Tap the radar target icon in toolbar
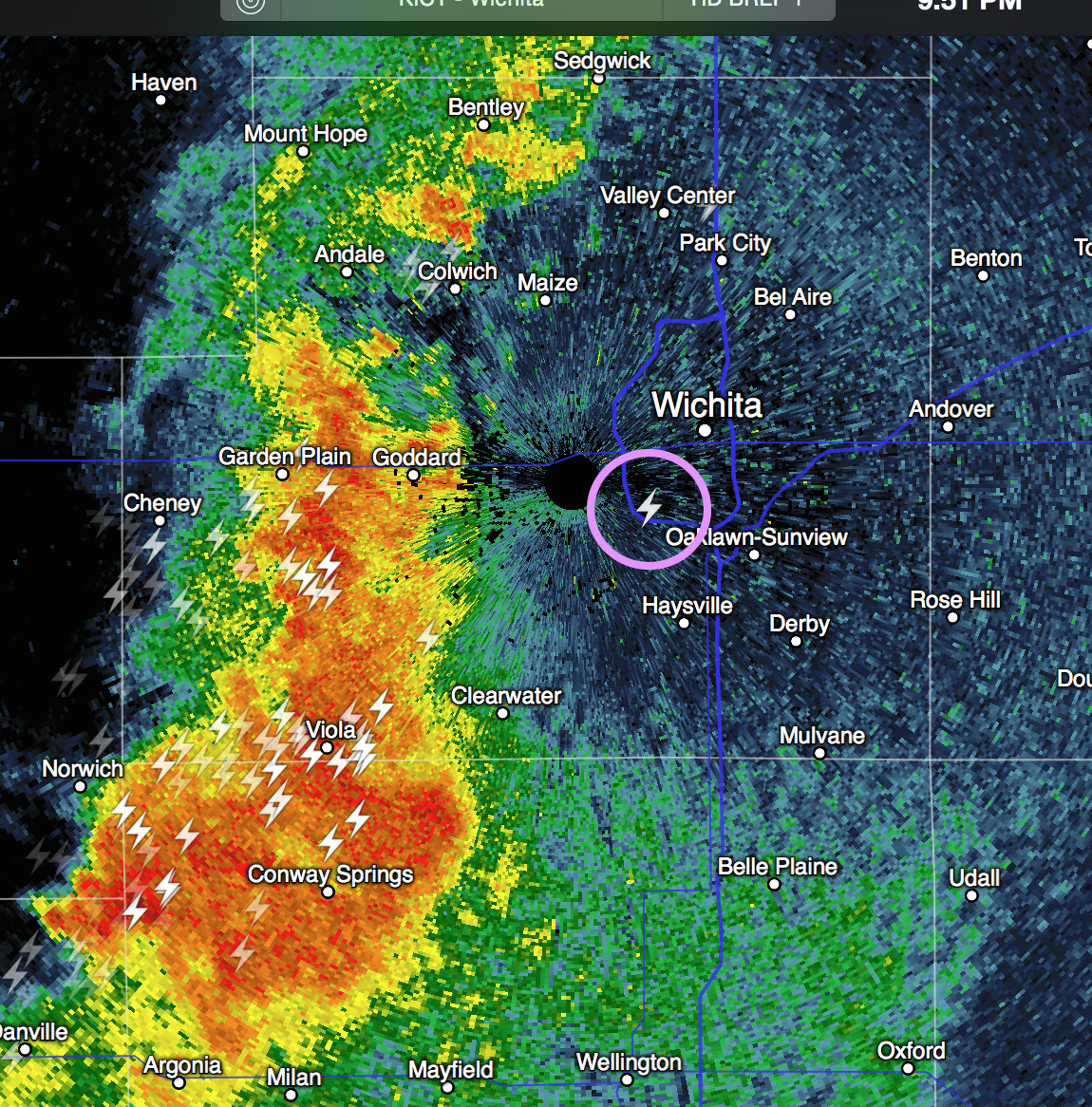1092x1107 pixels. [251, 6]
